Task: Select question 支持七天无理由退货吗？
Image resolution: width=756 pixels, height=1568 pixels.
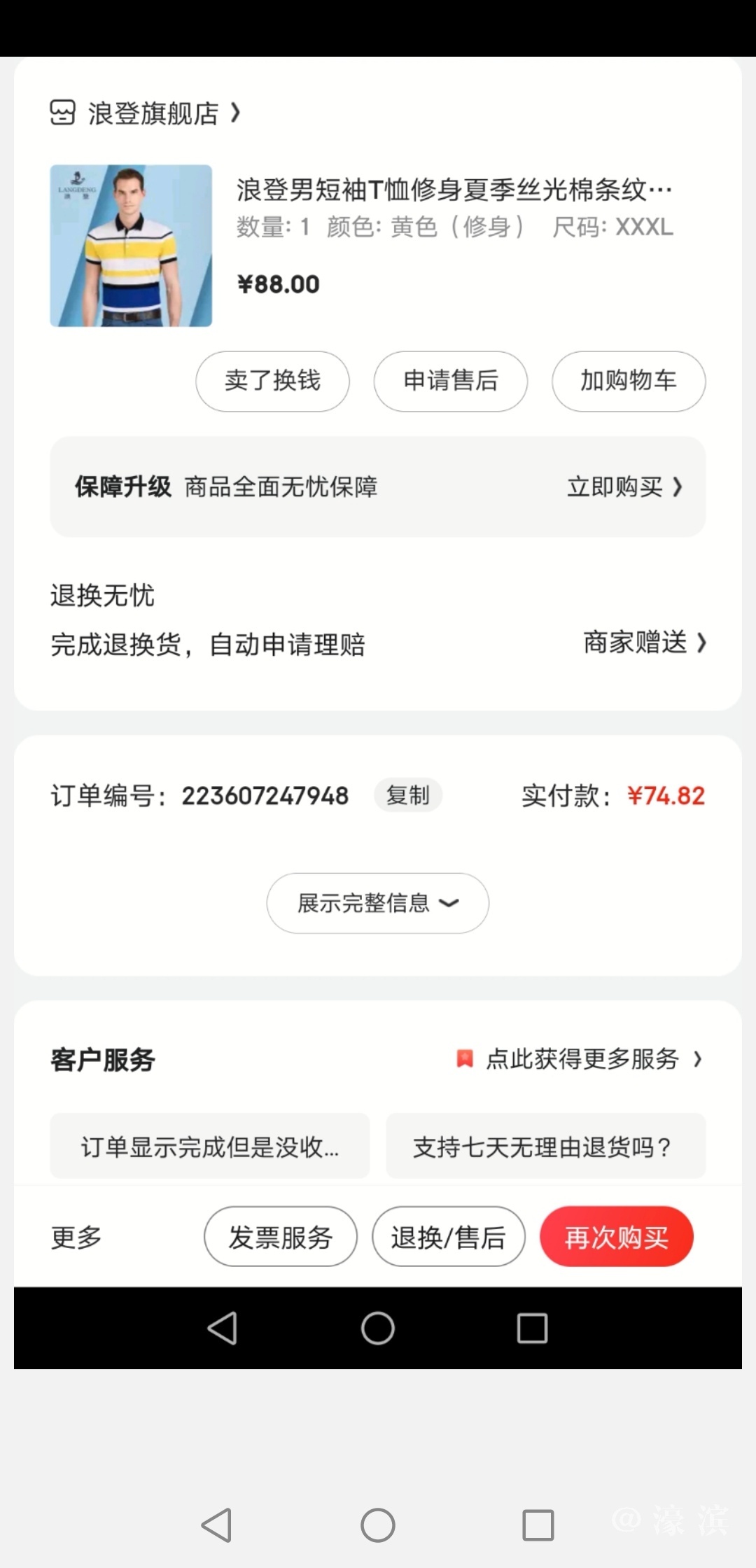Action: [x=545, y=1147]
